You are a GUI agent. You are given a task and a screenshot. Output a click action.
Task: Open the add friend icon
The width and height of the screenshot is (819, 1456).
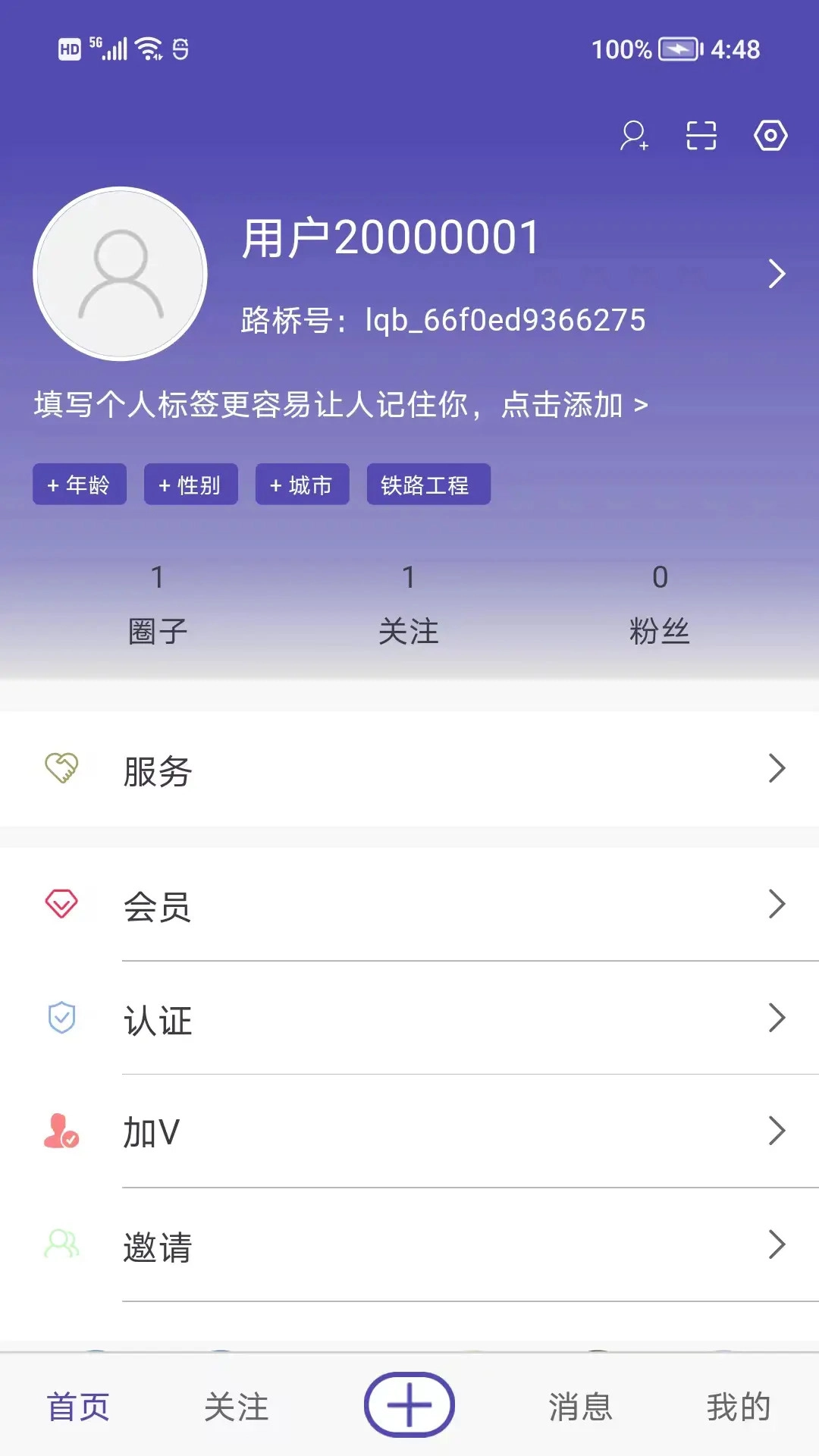tap(633, 134)
